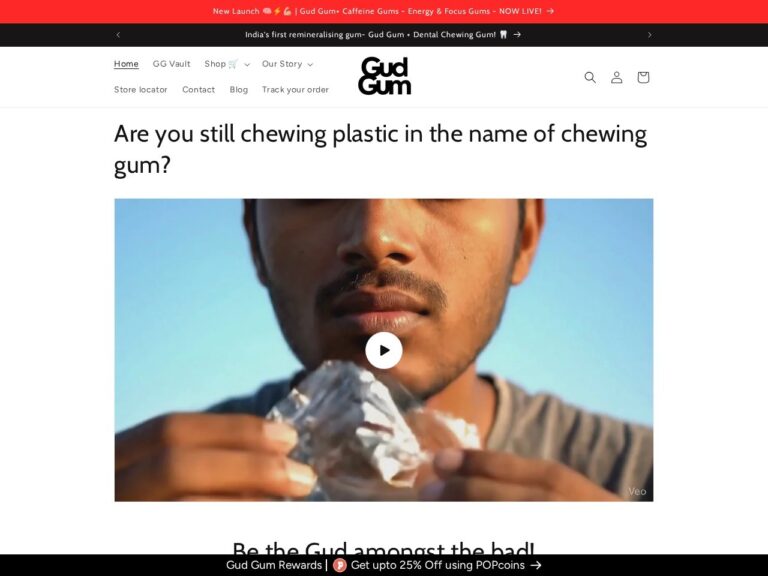
Task: Show the next announcement
Action: pos(649,35)
